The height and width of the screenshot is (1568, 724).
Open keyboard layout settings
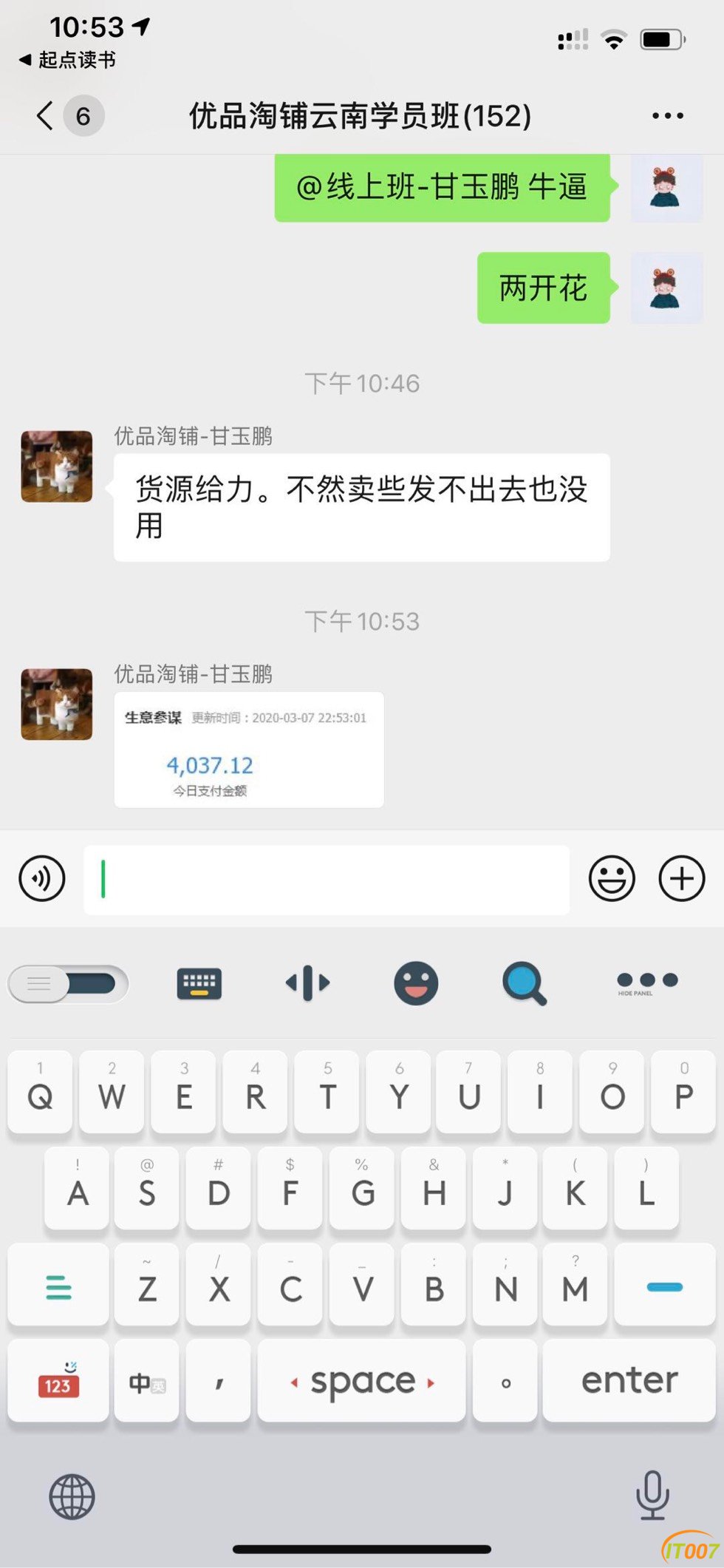(199, 984)
